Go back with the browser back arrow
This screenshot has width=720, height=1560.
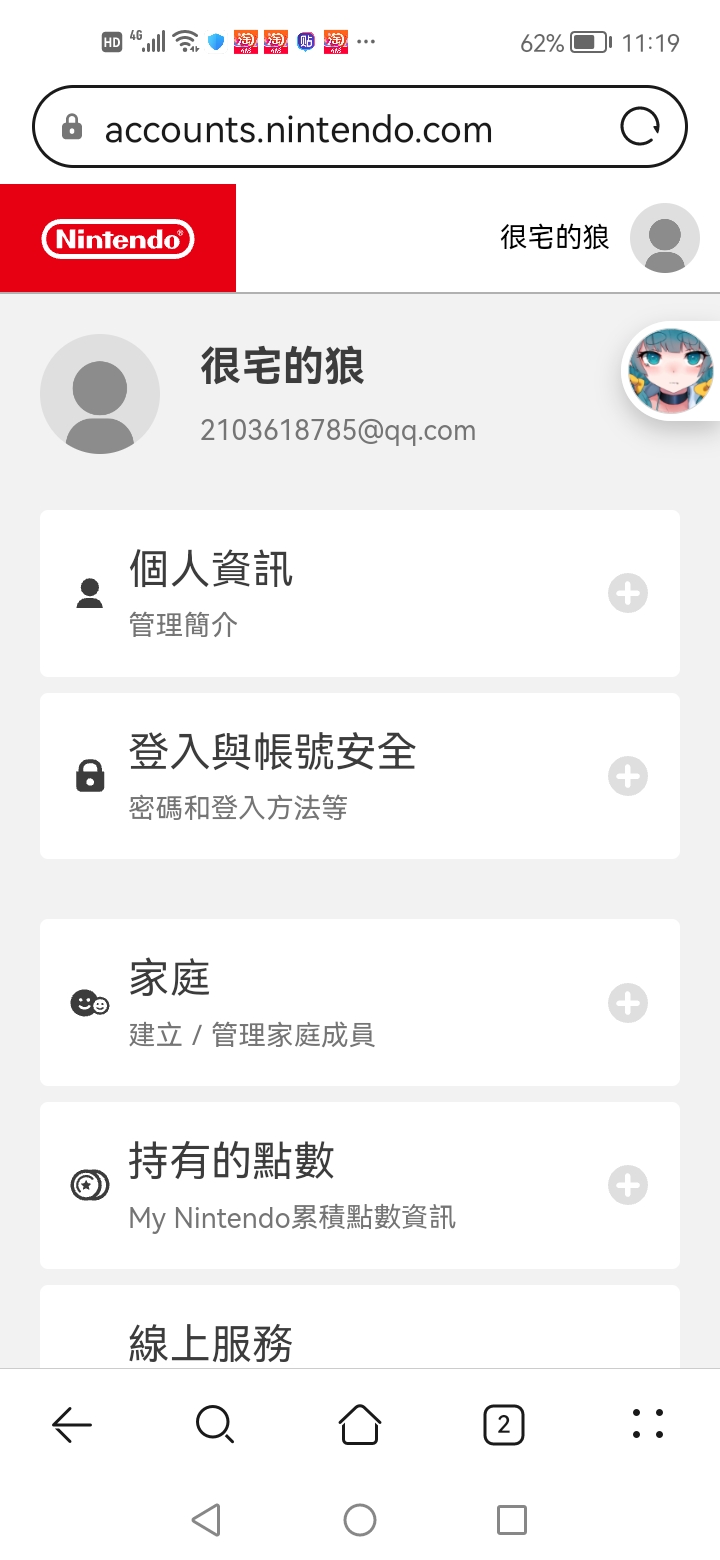coord(72,1424)
